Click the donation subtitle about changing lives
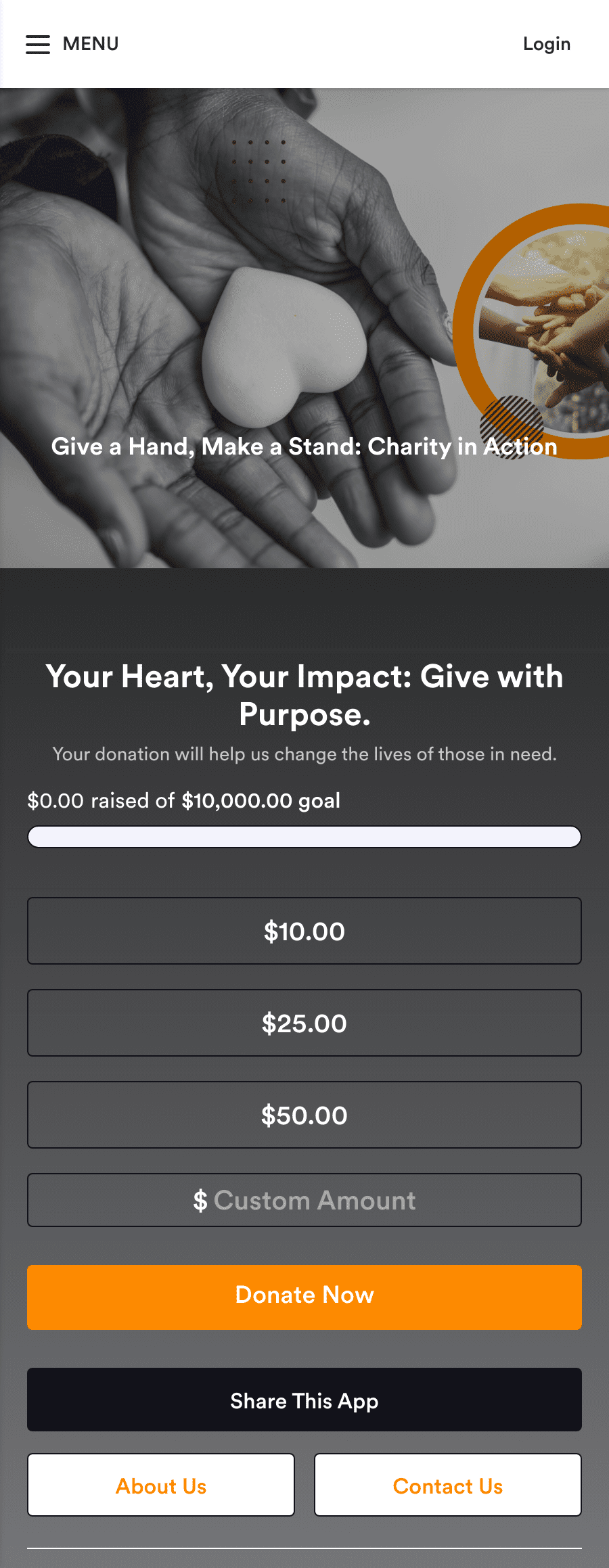Screen dimensions: 609x1568 coord(304,754)
